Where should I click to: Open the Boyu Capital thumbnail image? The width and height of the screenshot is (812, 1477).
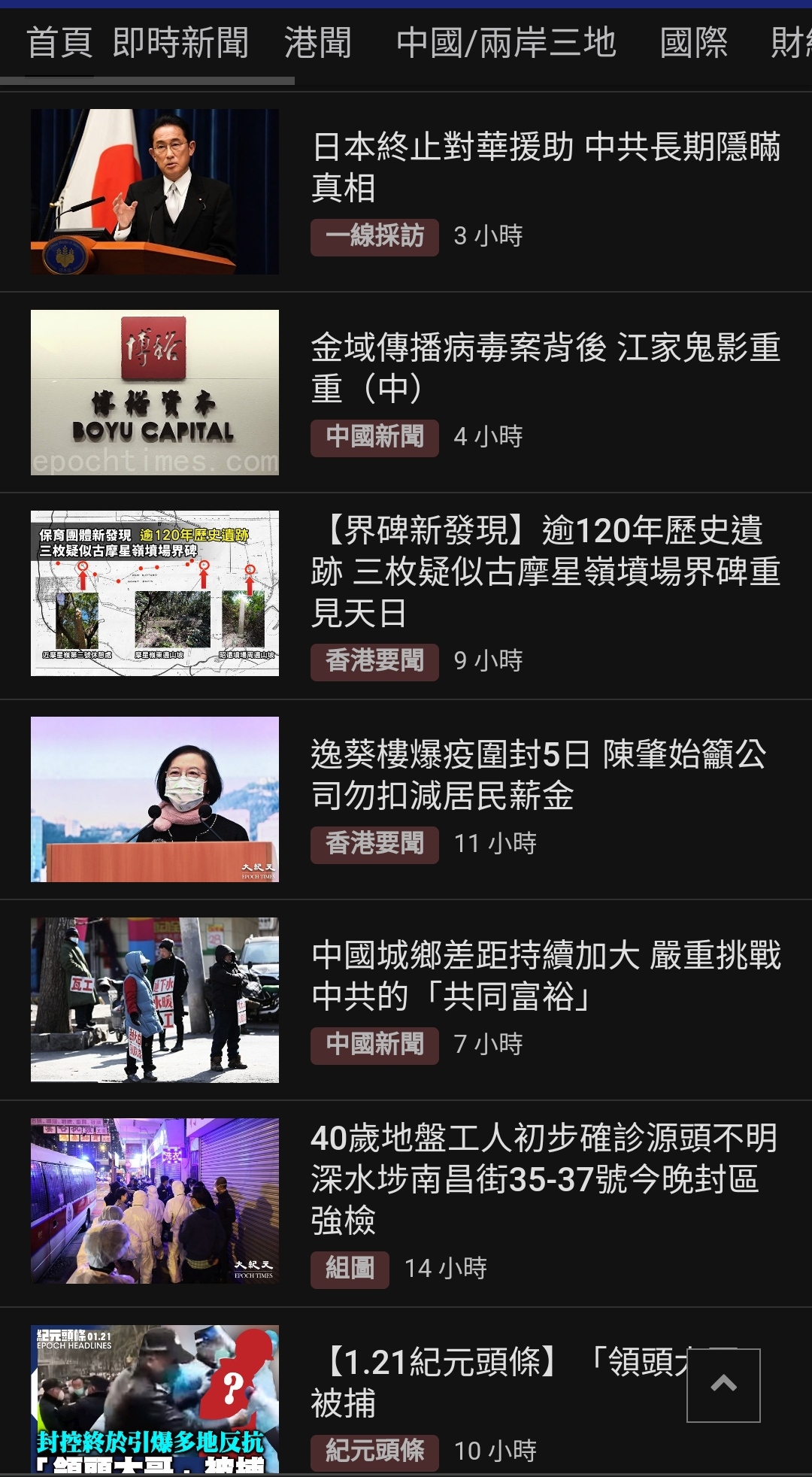[155, 393]
